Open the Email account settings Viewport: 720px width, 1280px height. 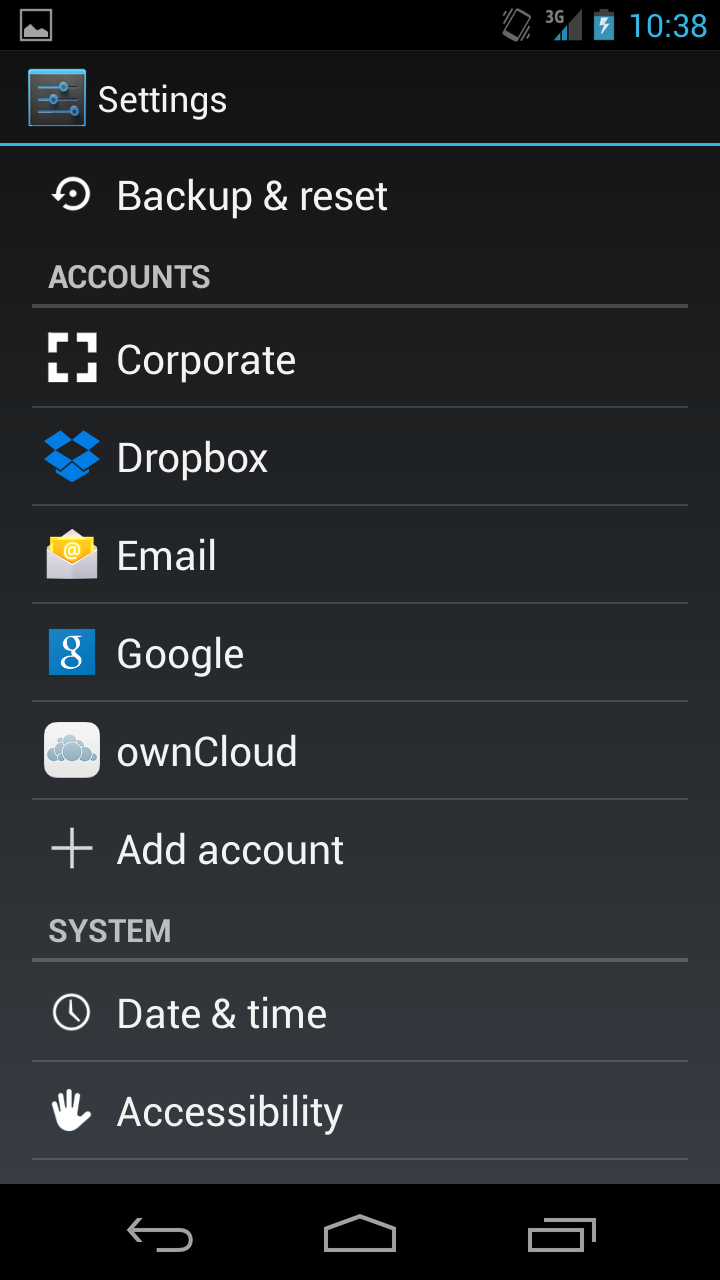(360, 555)
